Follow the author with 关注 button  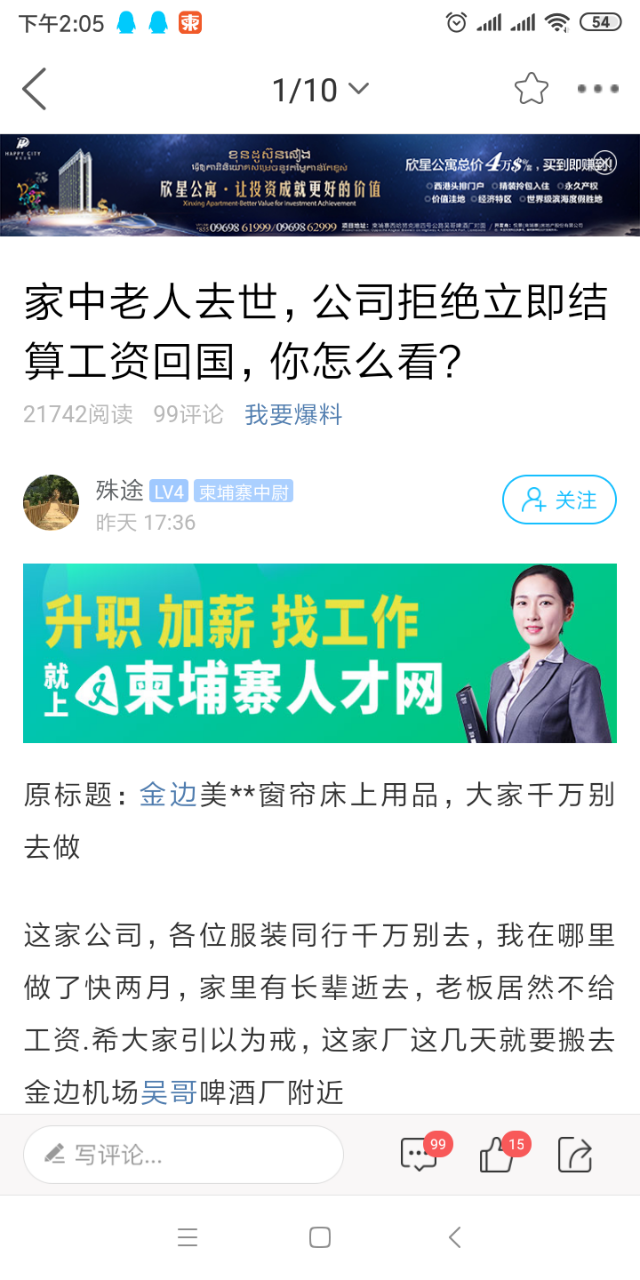click(x=559, y=500)
